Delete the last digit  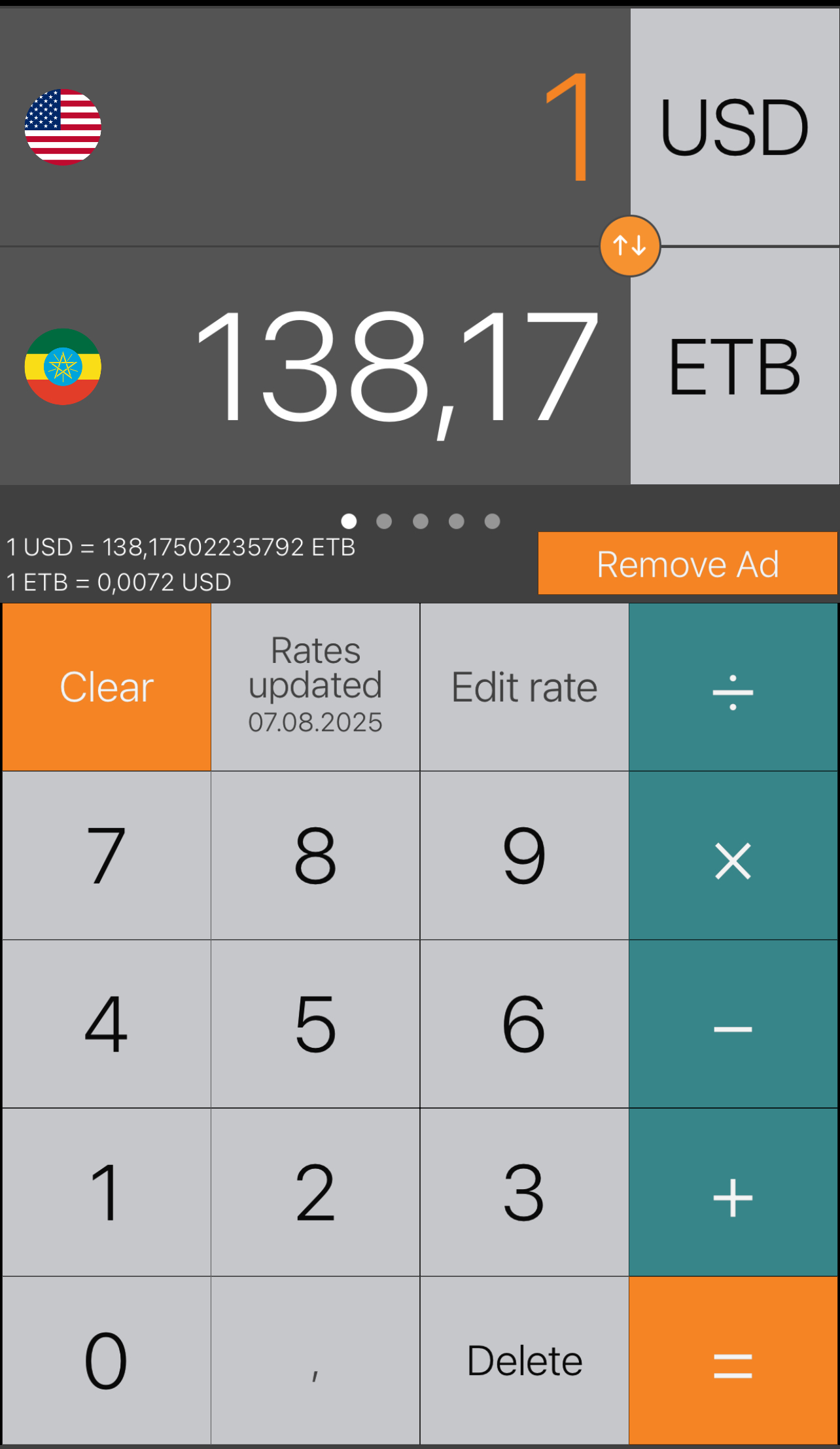[524, 1361]
